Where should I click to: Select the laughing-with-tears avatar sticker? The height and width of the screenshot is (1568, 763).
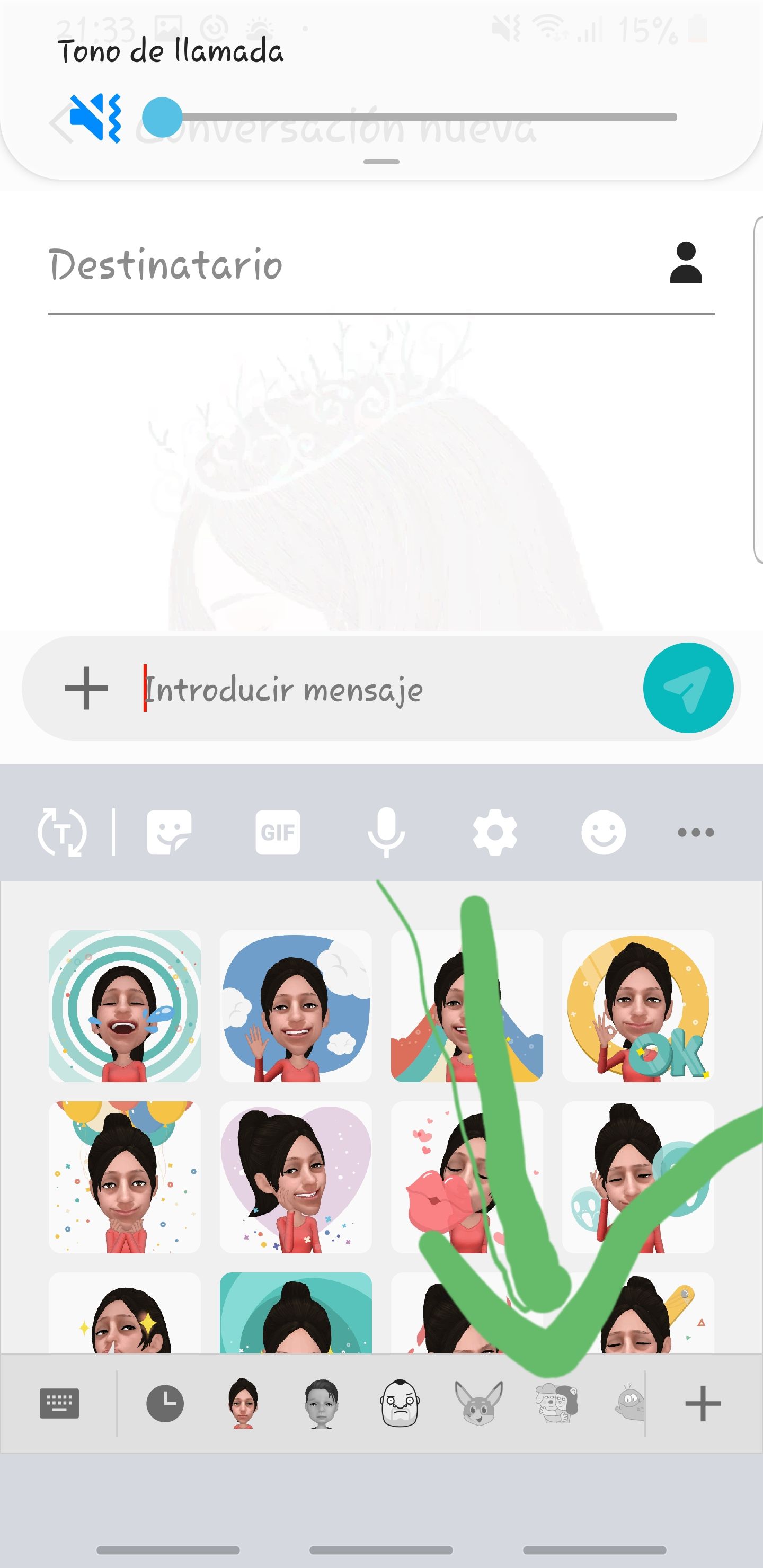point(125,1006)
